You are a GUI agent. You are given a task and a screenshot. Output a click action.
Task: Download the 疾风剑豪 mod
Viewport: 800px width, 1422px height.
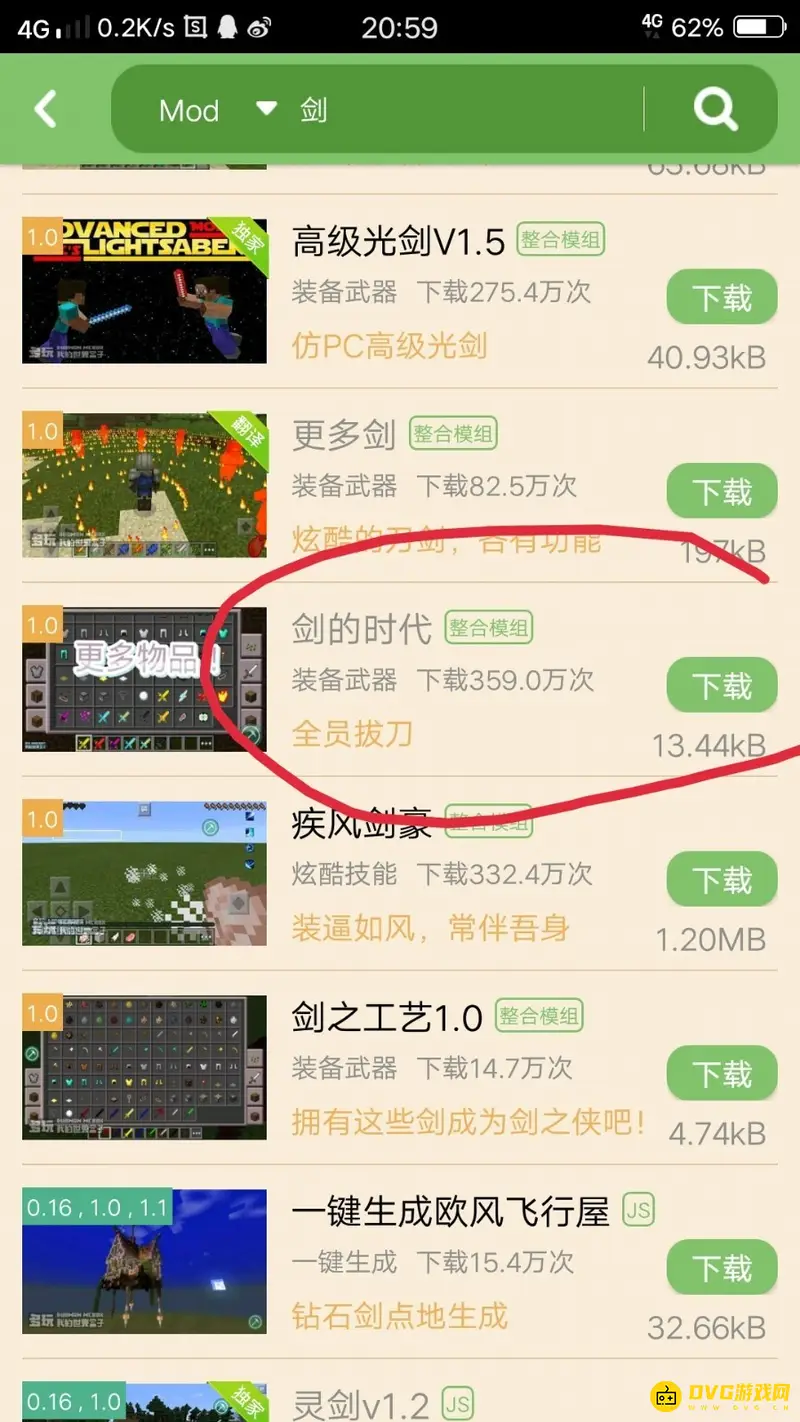(x=721, y=879)
